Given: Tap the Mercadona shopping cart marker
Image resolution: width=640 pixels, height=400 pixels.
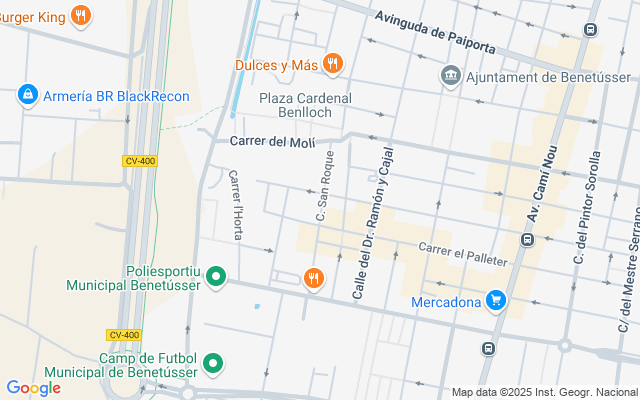Looking at the screenshot, I should (x=495, y=300).
